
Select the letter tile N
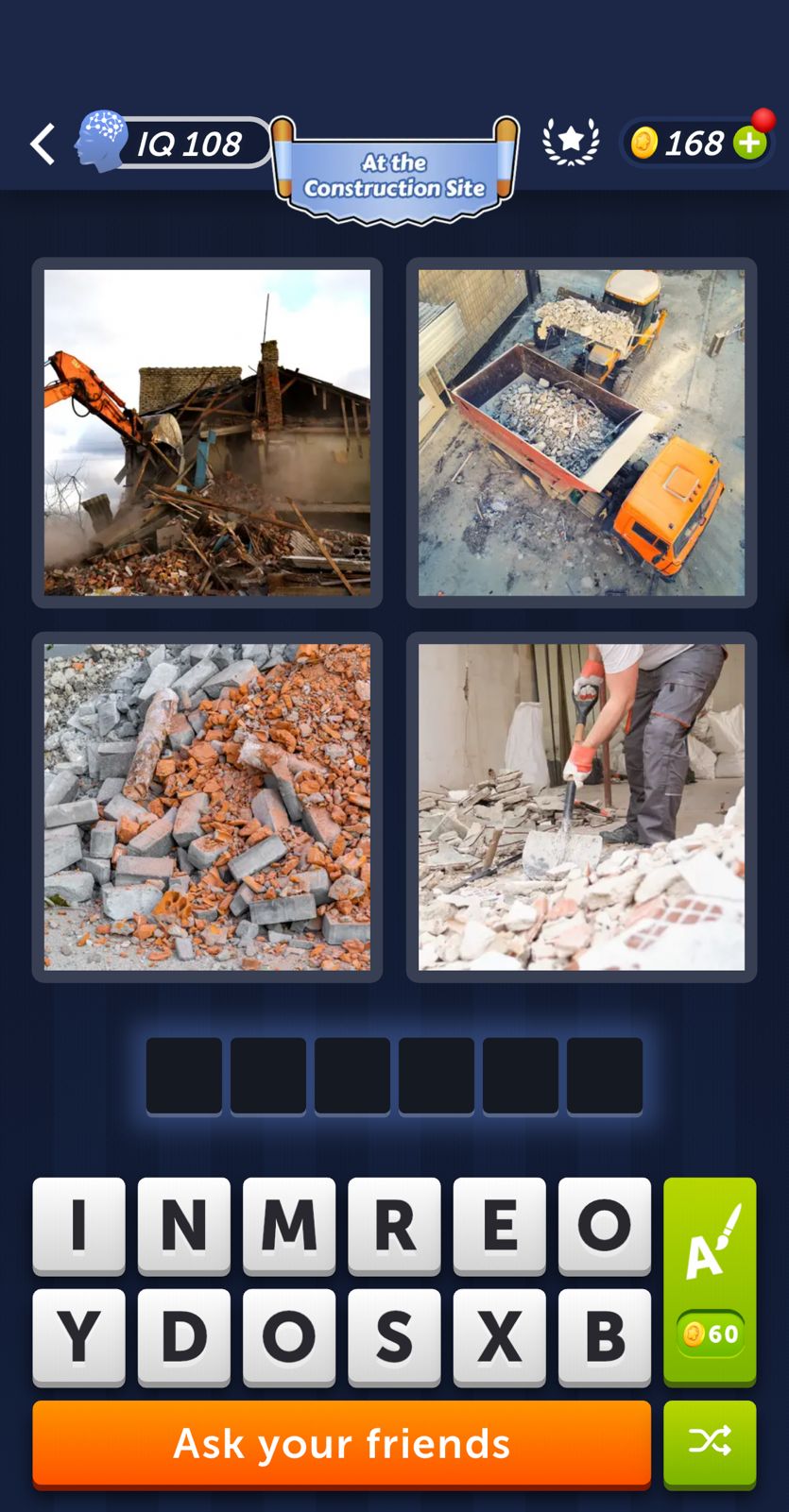183,1225
